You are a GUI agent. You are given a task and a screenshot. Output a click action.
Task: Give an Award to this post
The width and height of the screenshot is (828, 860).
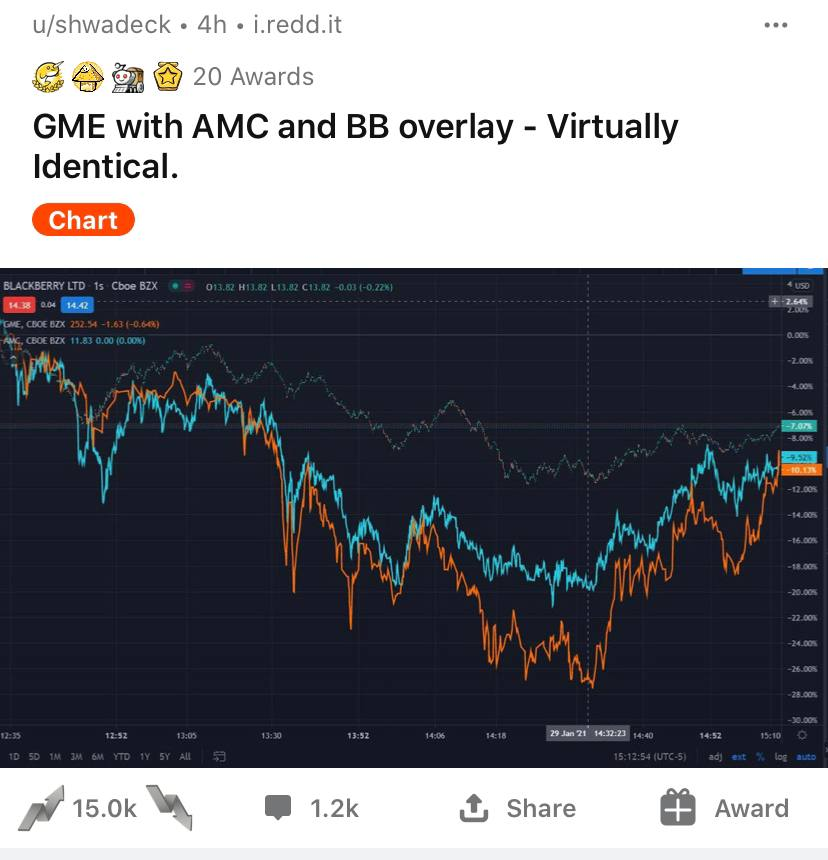(724, 808)
